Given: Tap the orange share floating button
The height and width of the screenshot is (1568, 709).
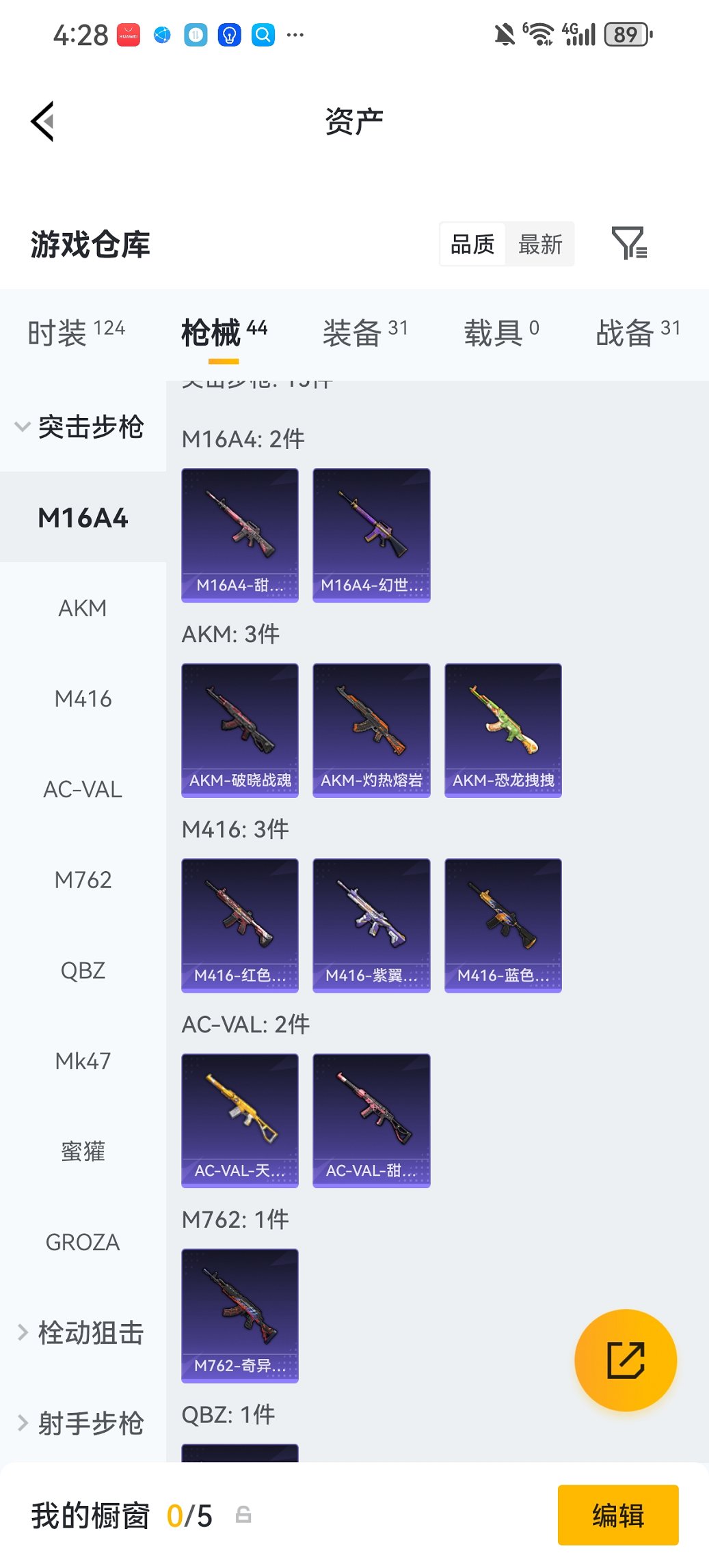Looking at the screenshot, I should pyautogui.click(x=626, y=1360).
